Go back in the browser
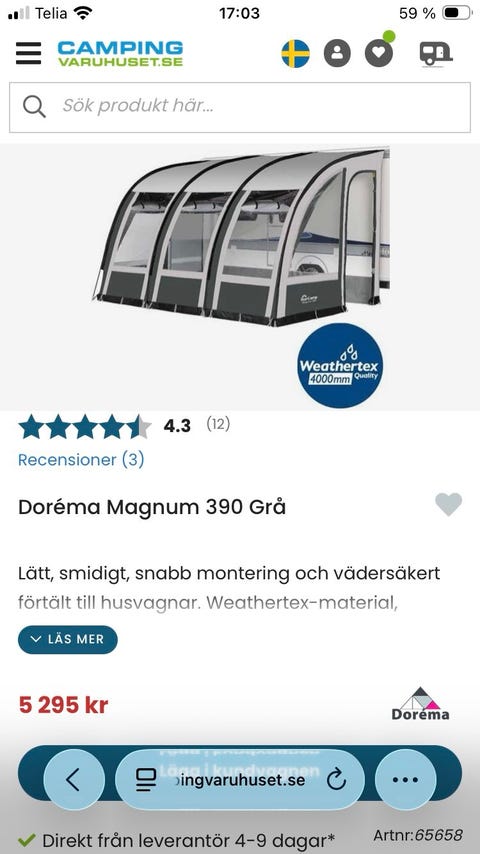Screen dimensions: 480x854 point(74,779)
